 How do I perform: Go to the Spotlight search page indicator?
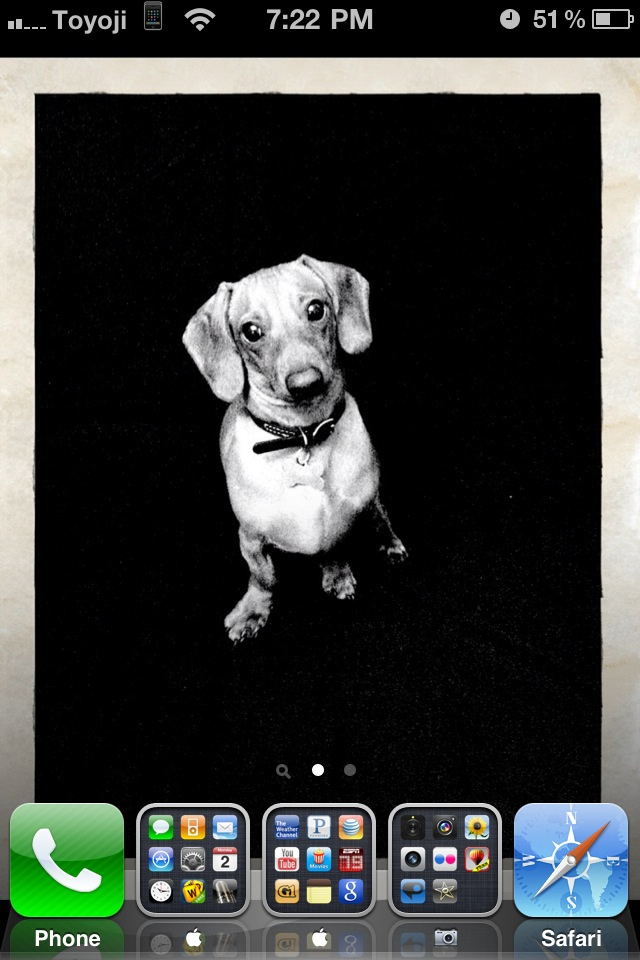pyautogui.click(x=284, y=771)
